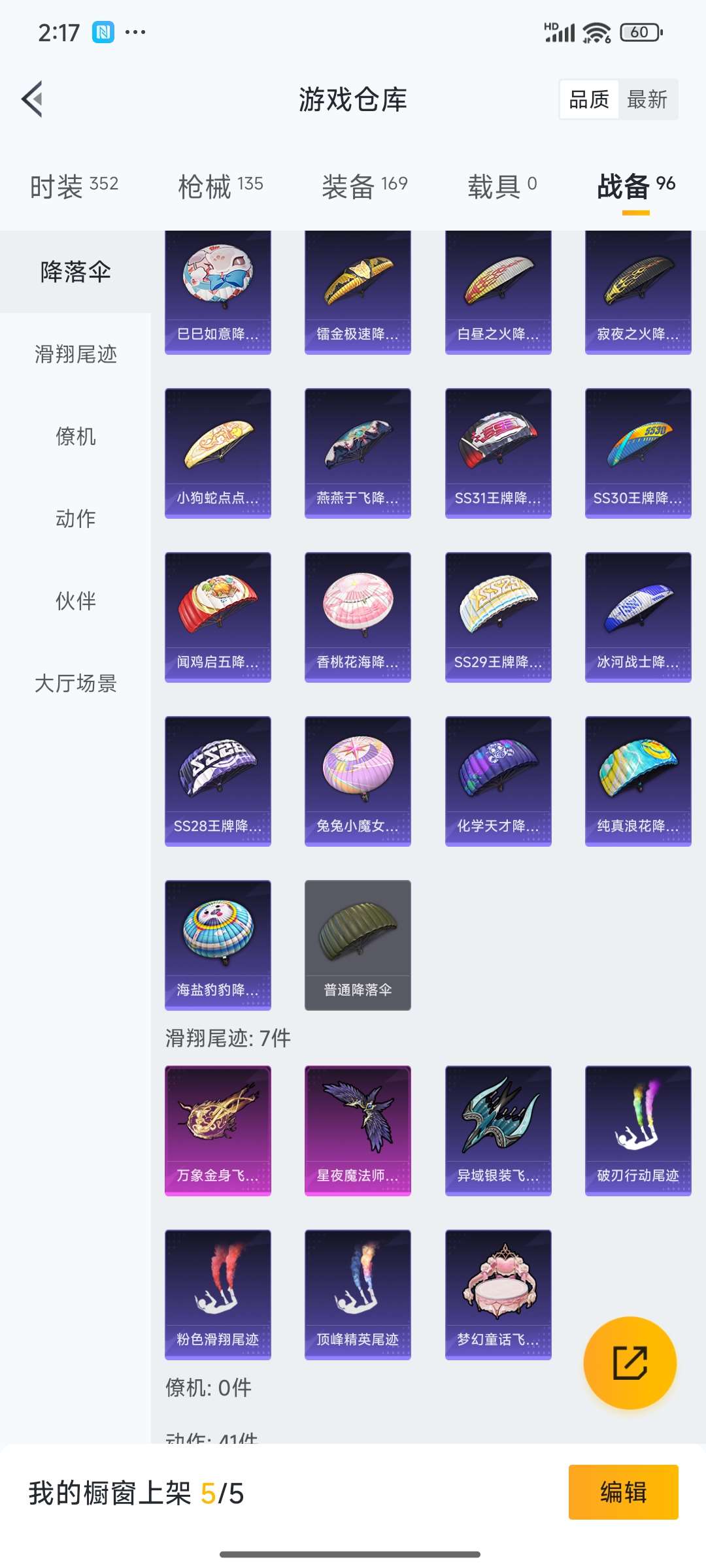Open the 破刃行动尾迹 item
Screen dimensions: 706x1568
pos(638,1130)
